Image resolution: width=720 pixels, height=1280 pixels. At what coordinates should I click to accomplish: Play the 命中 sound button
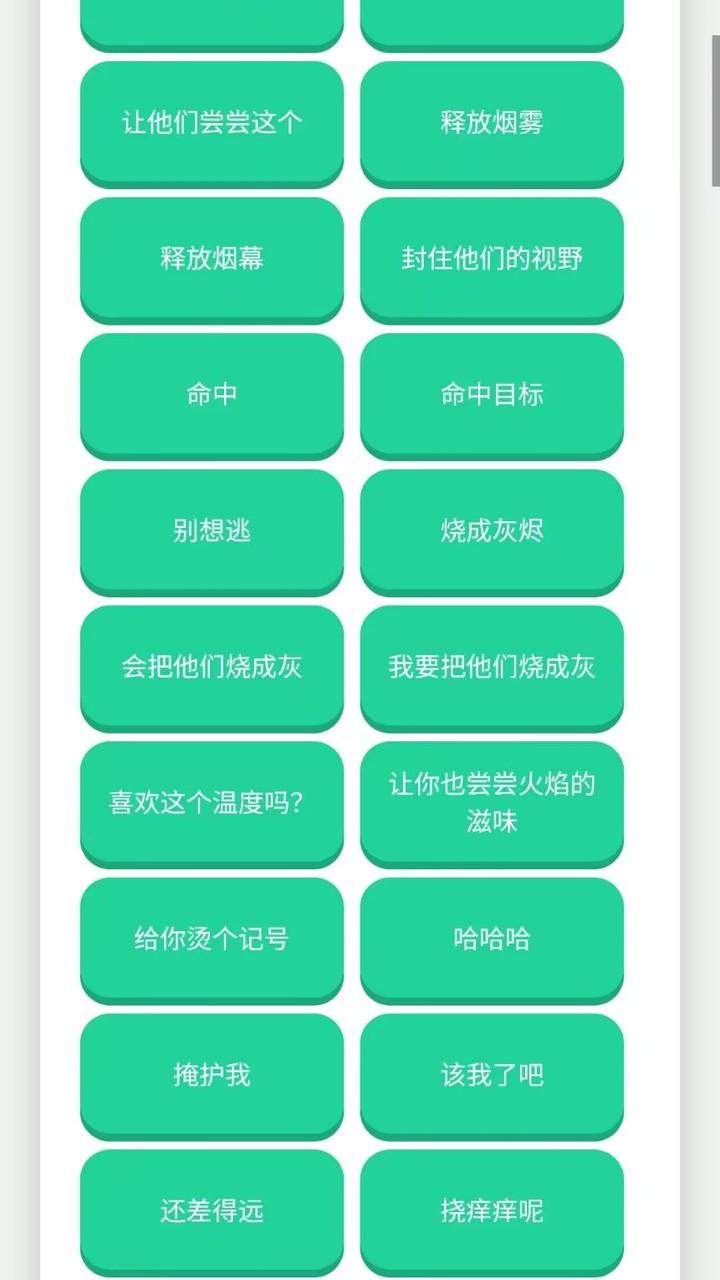(x=211, y=395)
